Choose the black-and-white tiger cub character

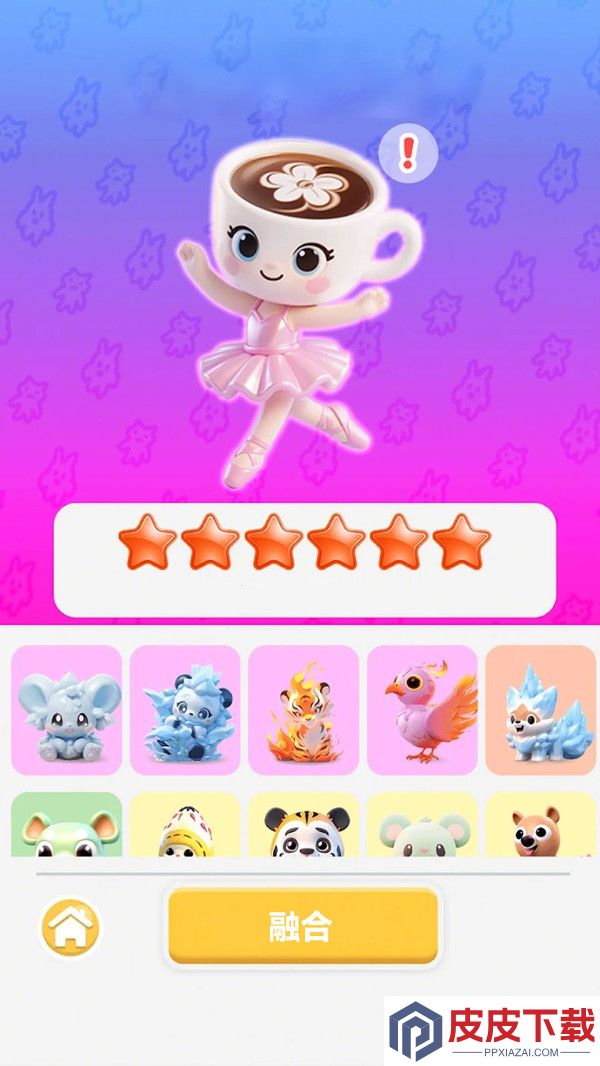click(x=303, y=824)
